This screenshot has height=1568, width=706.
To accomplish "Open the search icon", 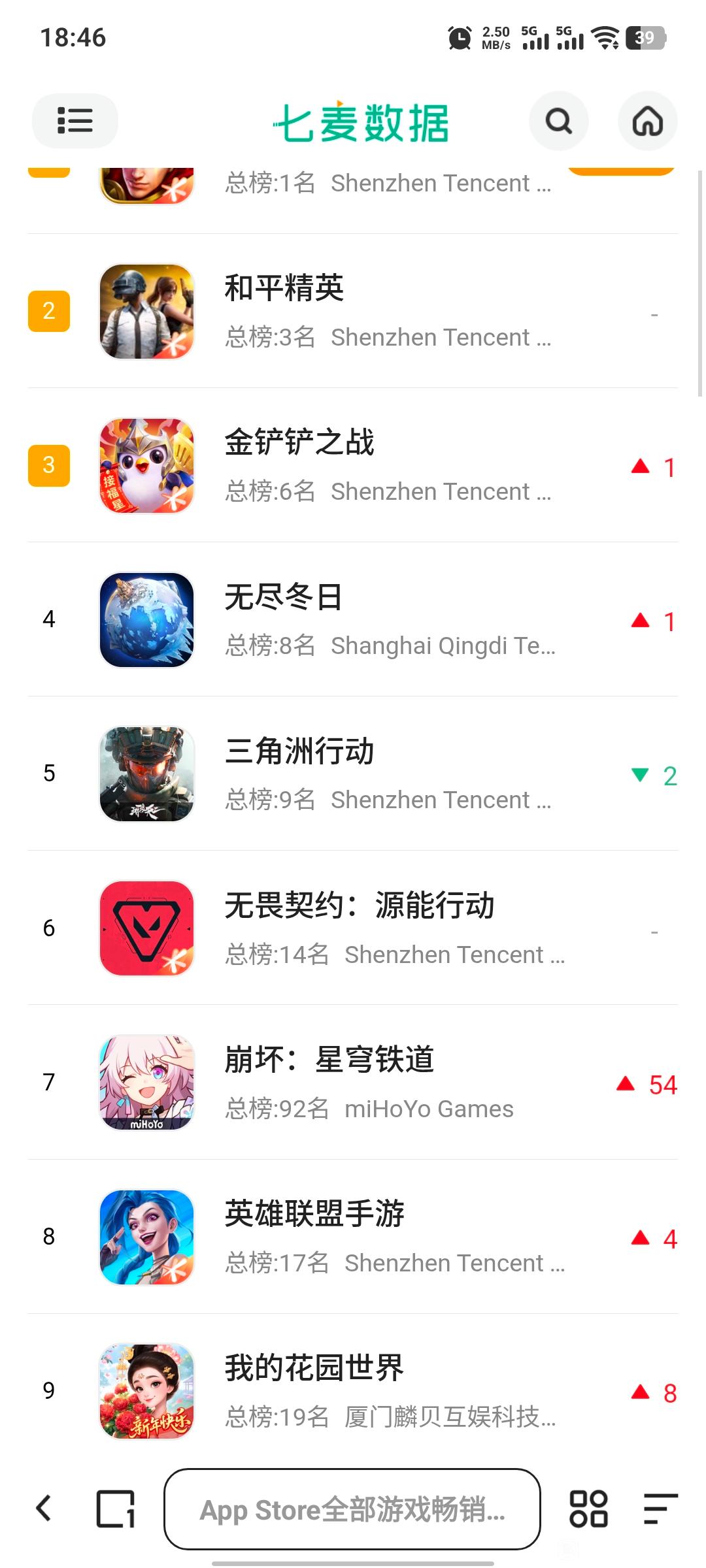I will click(558, 121).
